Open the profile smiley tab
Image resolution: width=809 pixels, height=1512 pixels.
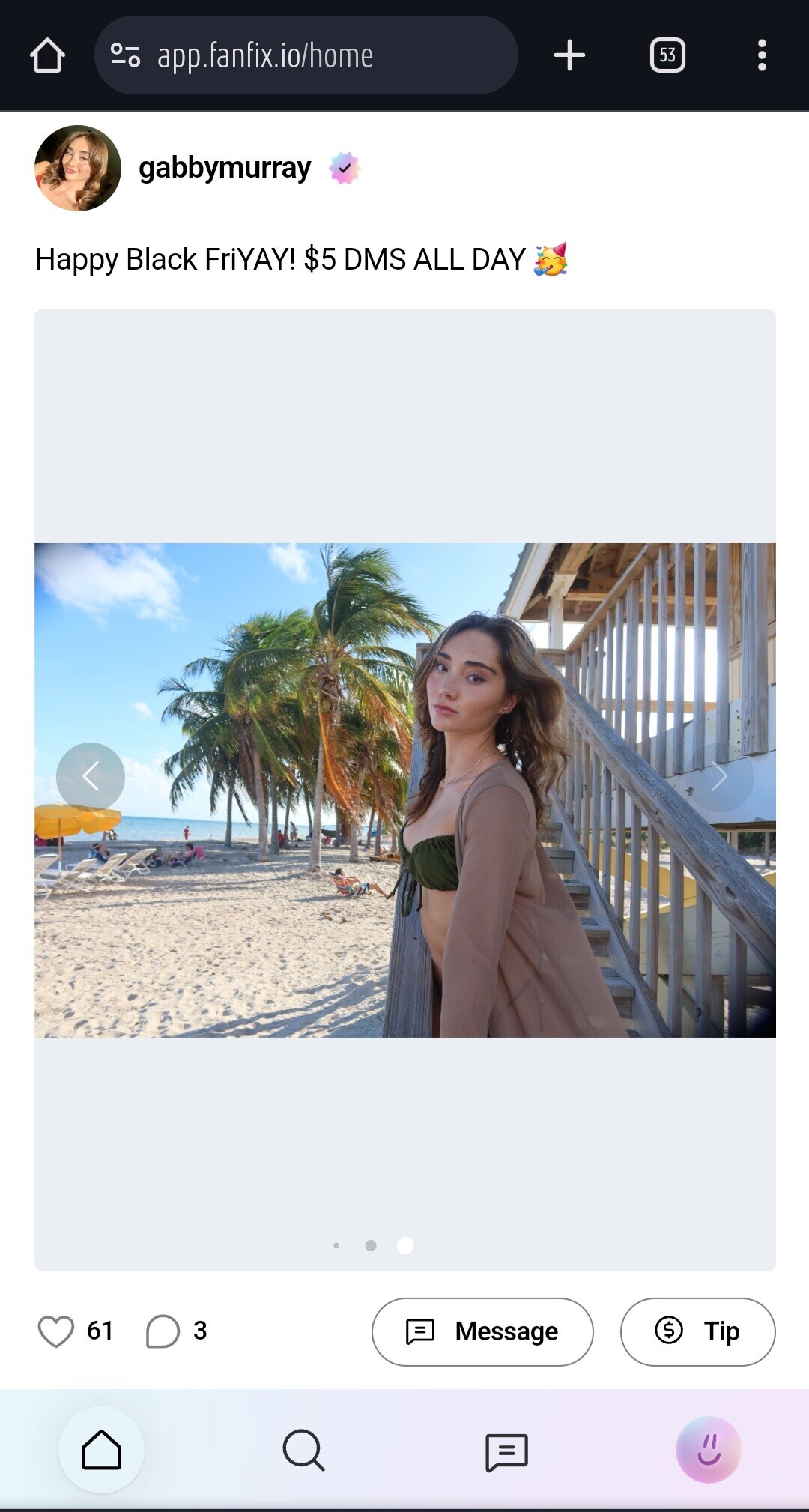click(x=709, y=1450)
